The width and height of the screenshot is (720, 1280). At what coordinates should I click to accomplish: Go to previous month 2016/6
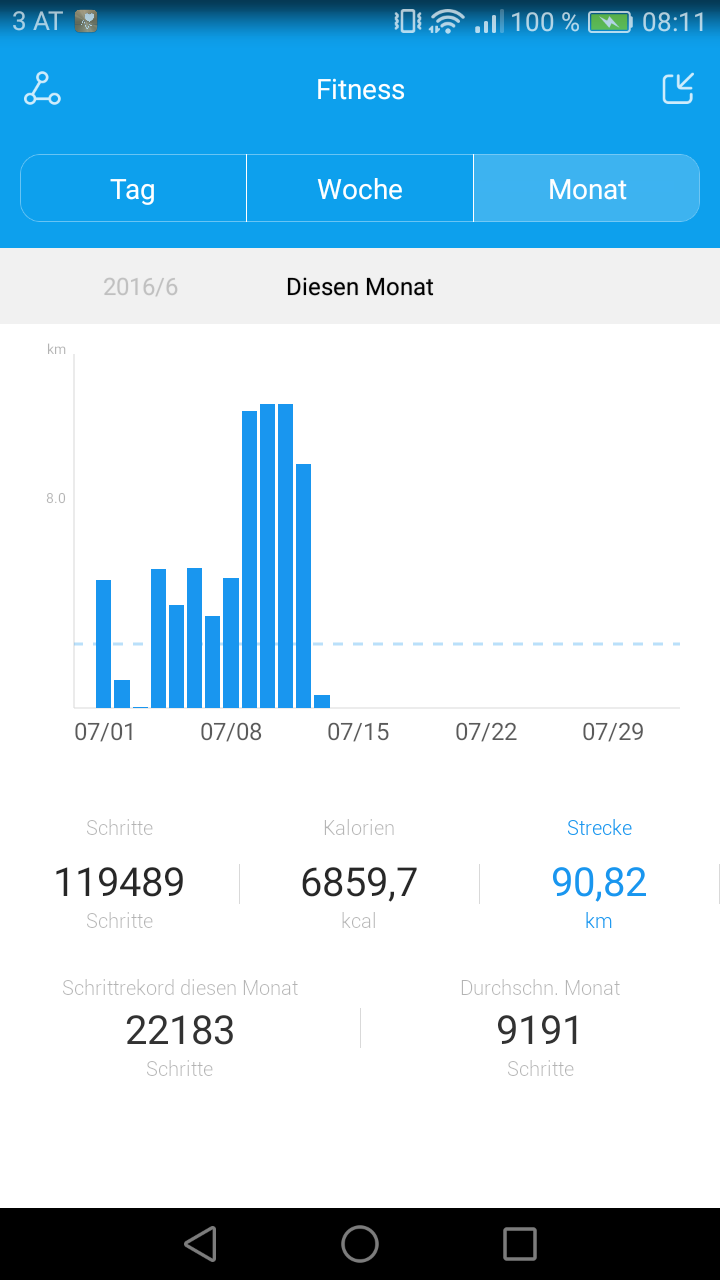[x=141, y=287]
